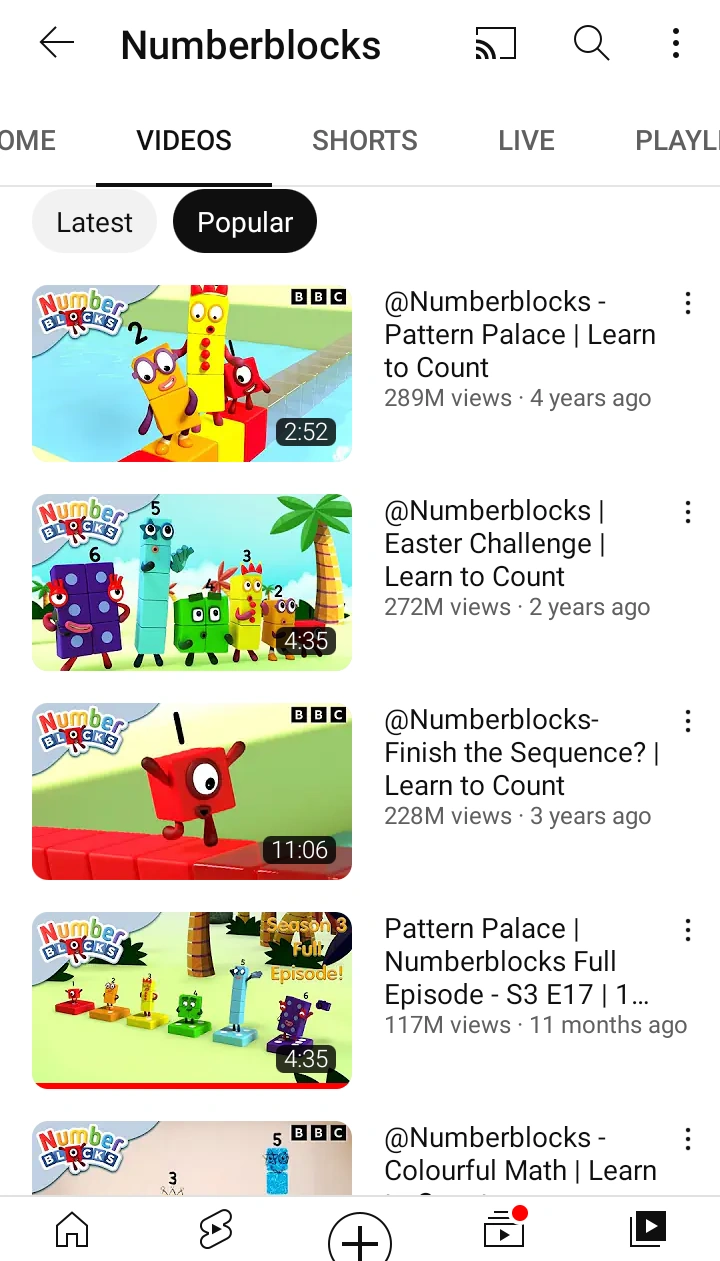Image resolution: width=720 pixels, height=1261 pixels.
Task: Toggle channel page overflow menu at top right
Action: [x=676, y=43]
